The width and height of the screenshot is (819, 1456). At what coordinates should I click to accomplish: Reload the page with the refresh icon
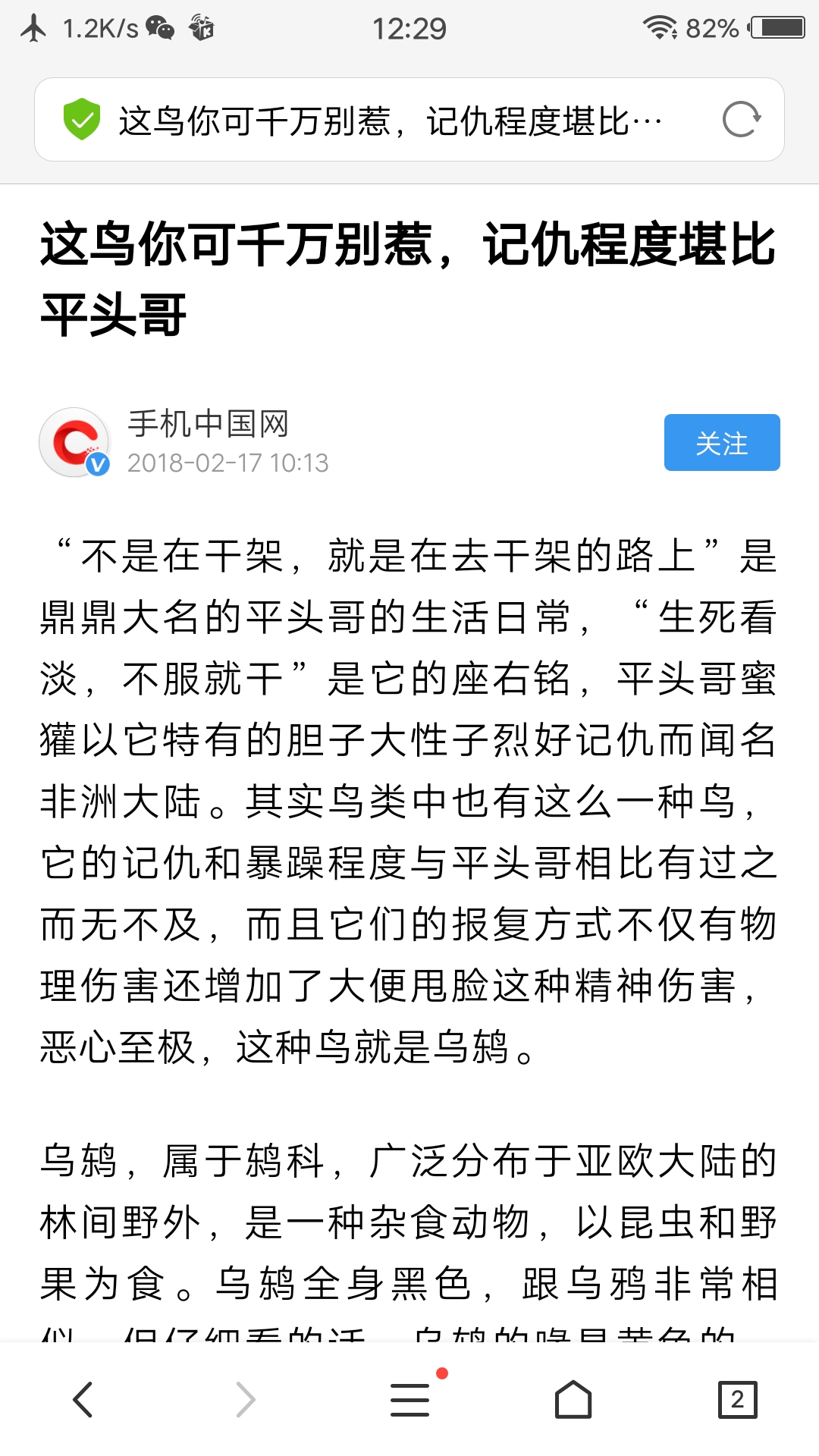[741, 120]
